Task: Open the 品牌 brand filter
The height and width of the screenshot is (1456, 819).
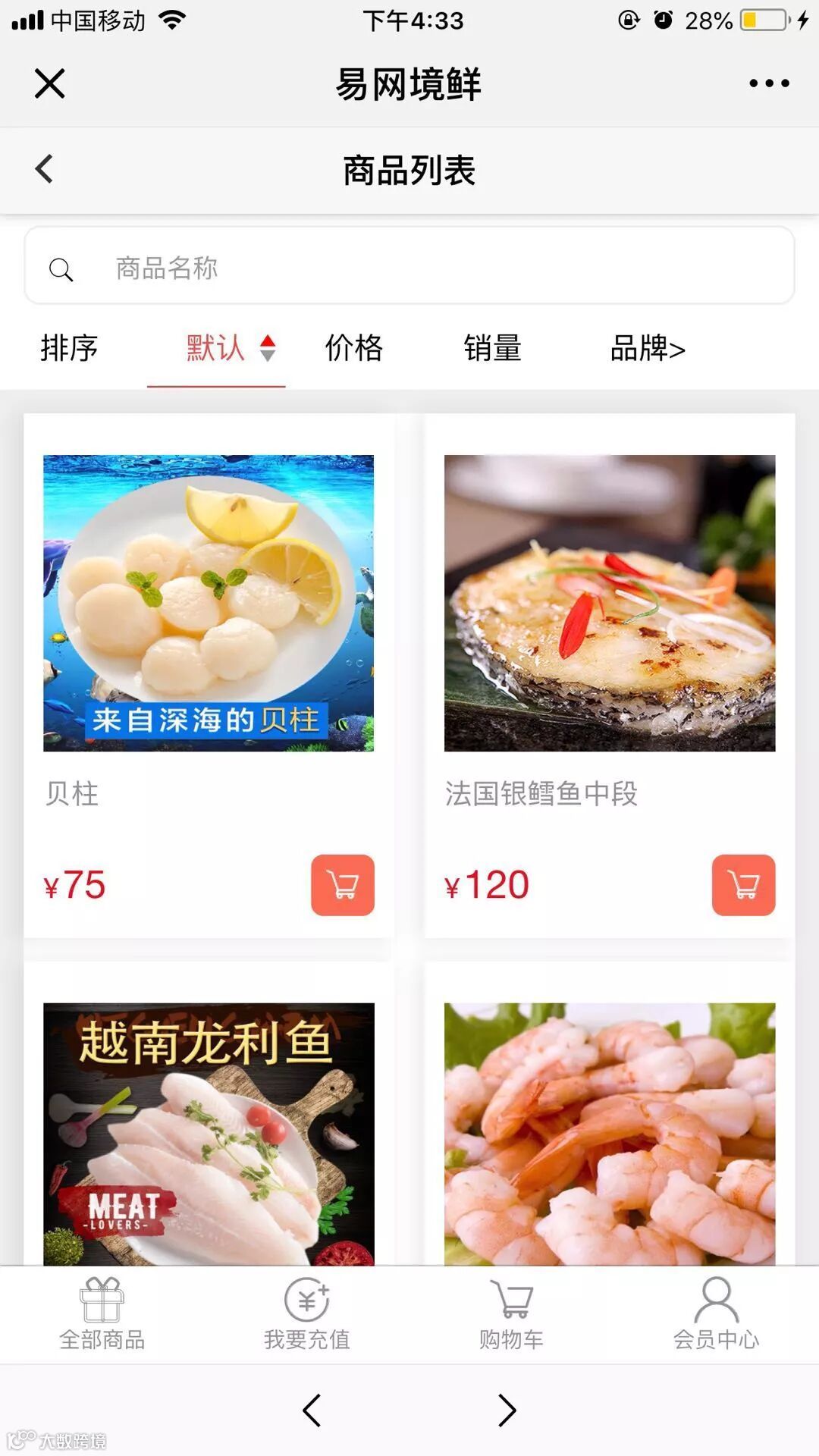Action: click(x=648, y=349)
